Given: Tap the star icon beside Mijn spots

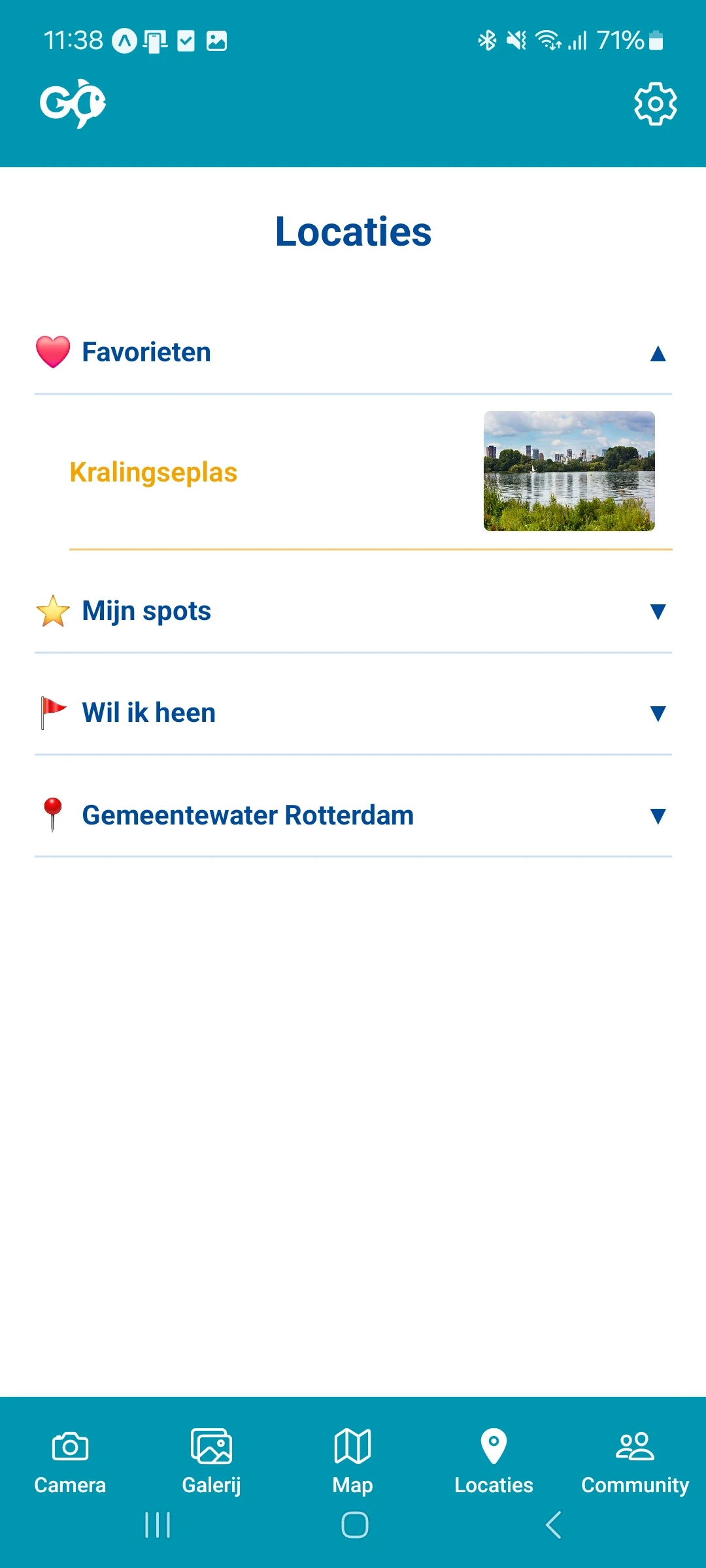Looking at the screenshot, I should [x=54, y=610].
